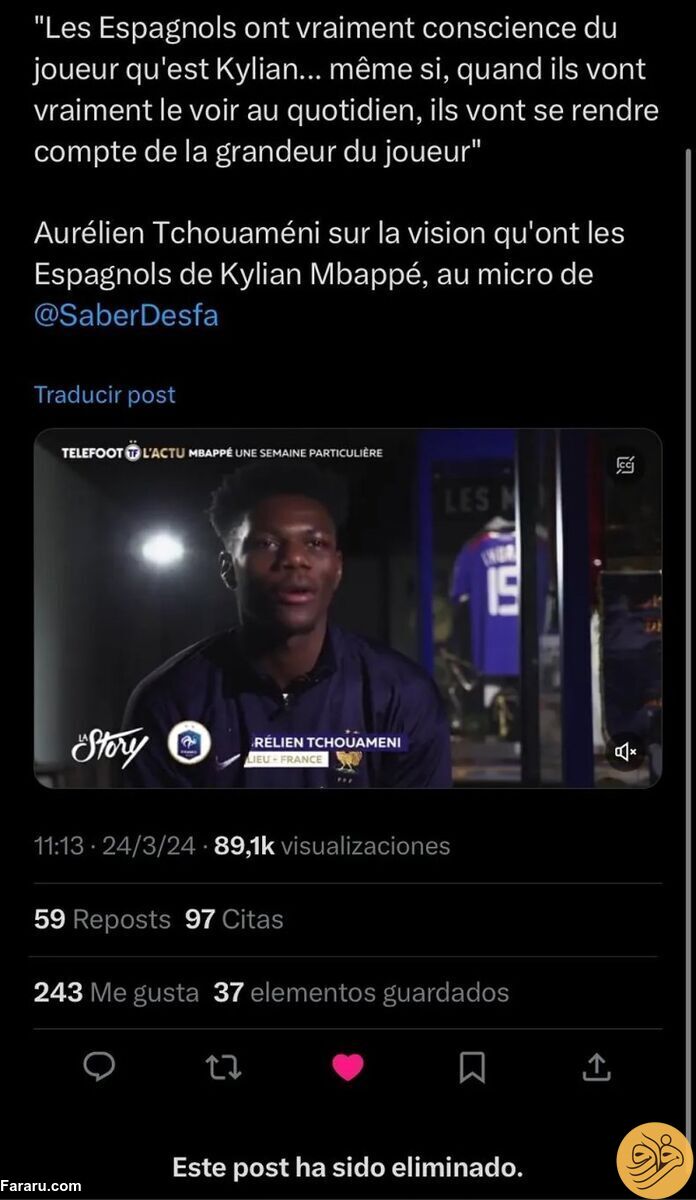696x1200 pixels.
Task: Unlike the post with the heart
Action: [347, 1067]
